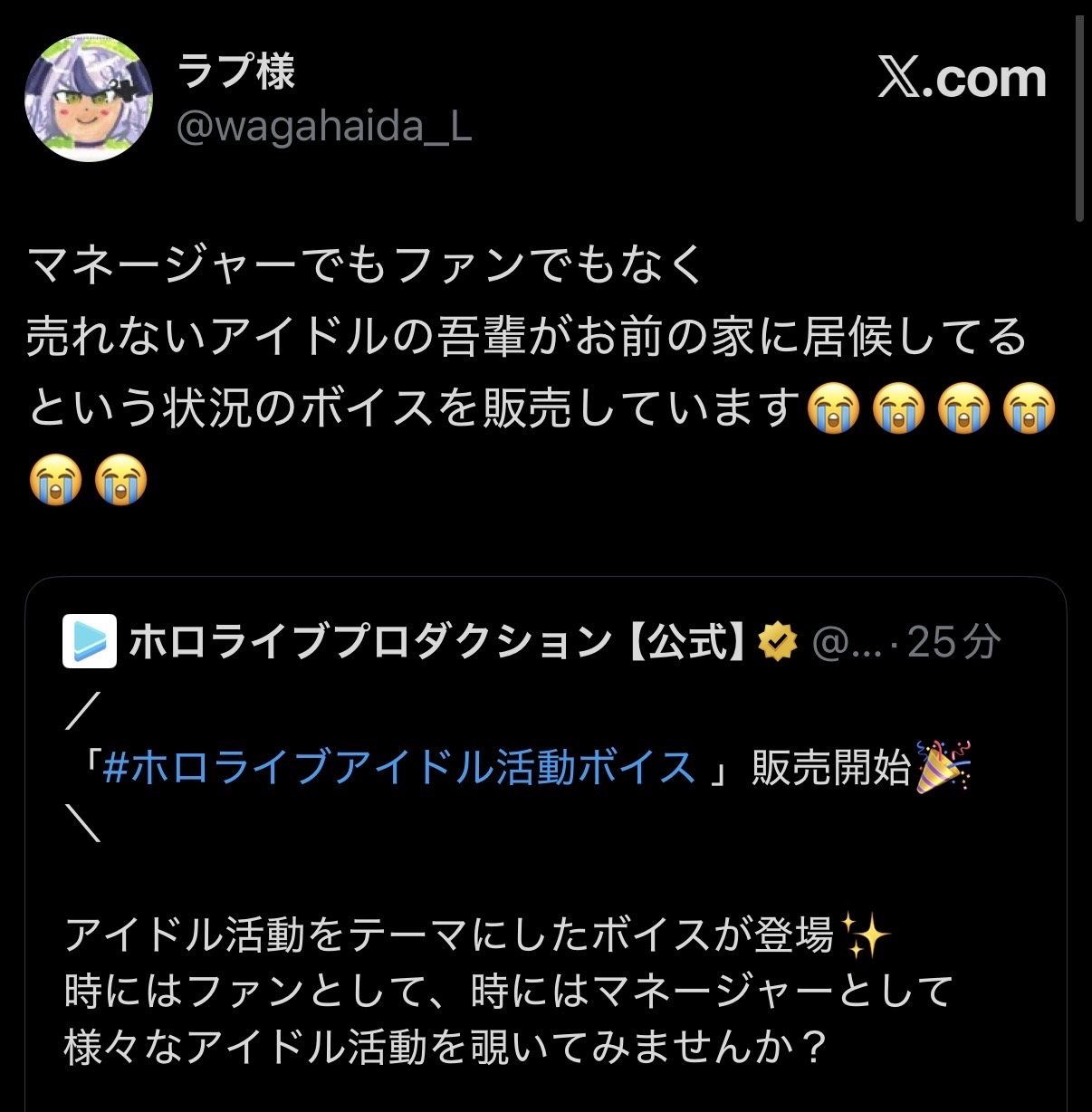
Task: Visit the @wagahaida_L profile handle
Action: point(323,129)
